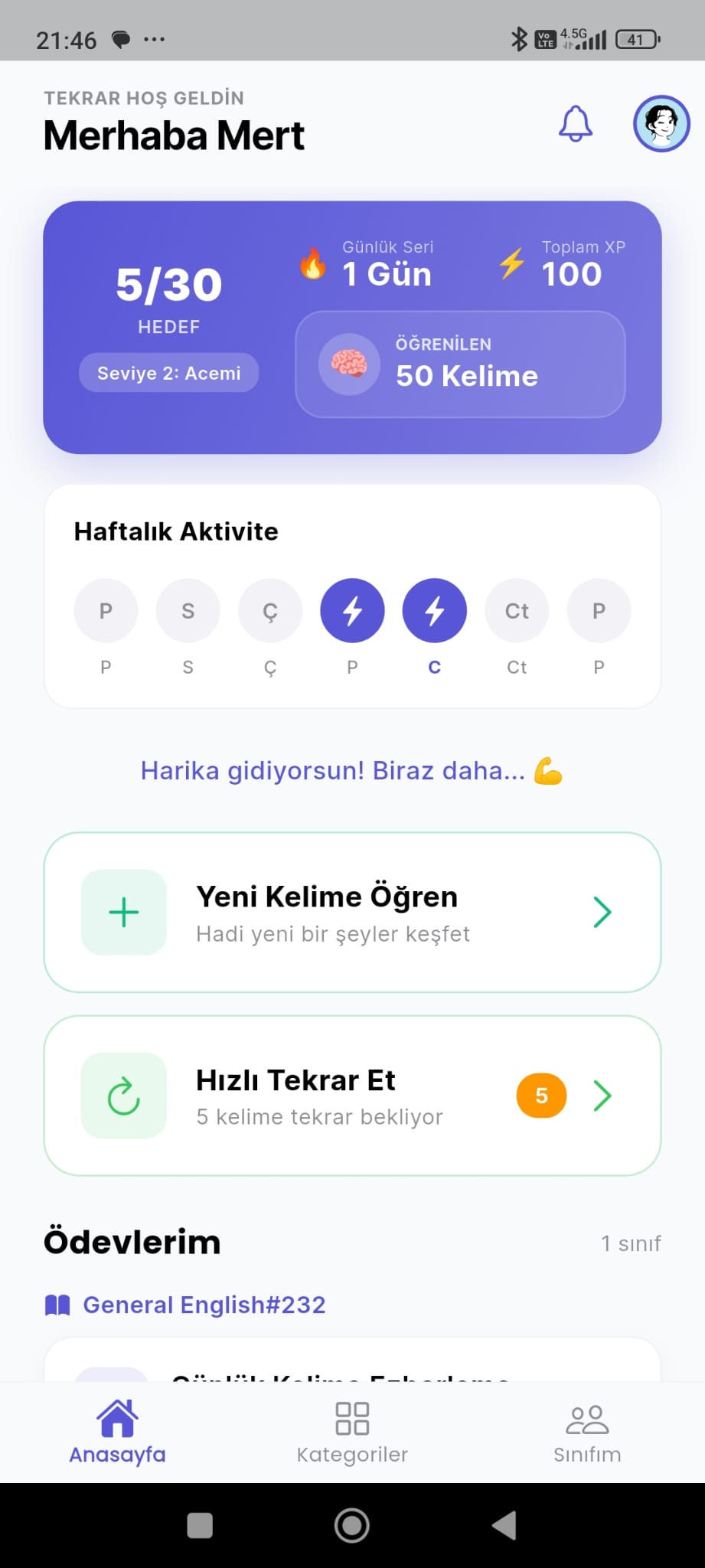The width and height of the screenshot is (705, 1568).
Task: Tap the fire streak icon next to Günlük Seri
Action: (x=312, y=263)
